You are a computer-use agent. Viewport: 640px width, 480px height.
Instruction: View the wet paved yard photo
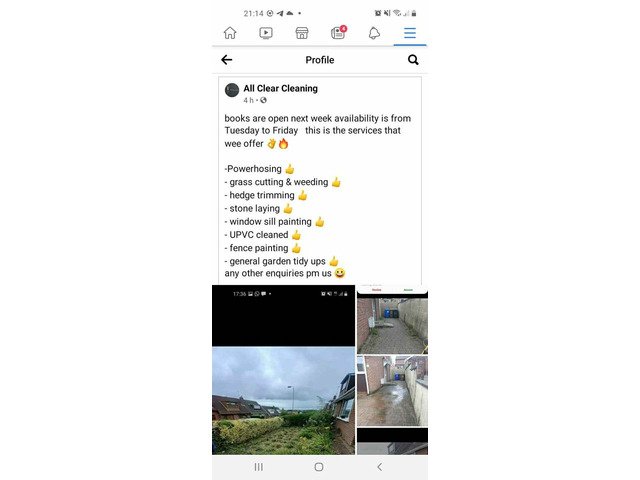point(392,390)
